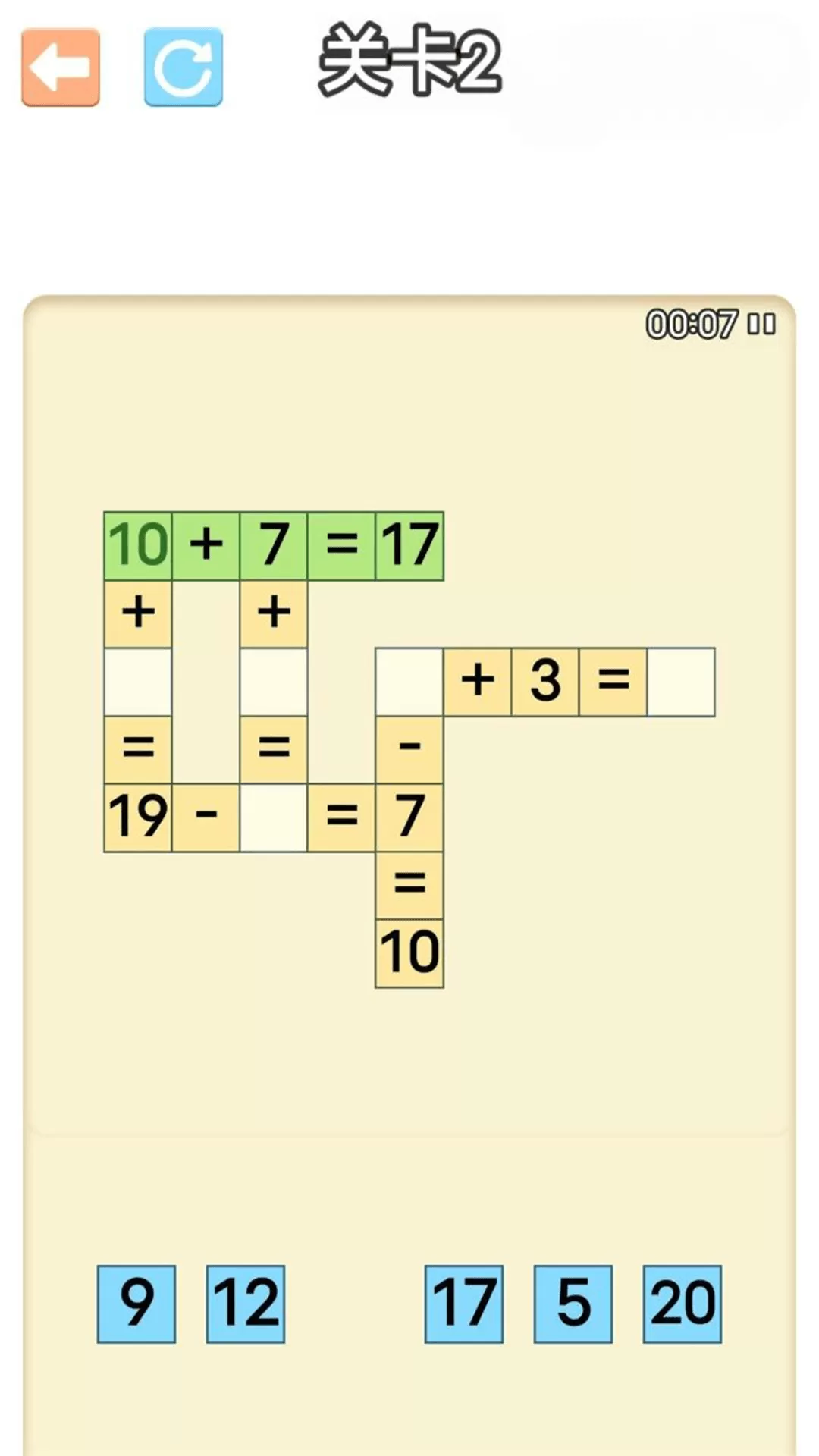Tap the empty cell under 7 +
This screenshot has width=819, height=1456.
tap(274, 681)
